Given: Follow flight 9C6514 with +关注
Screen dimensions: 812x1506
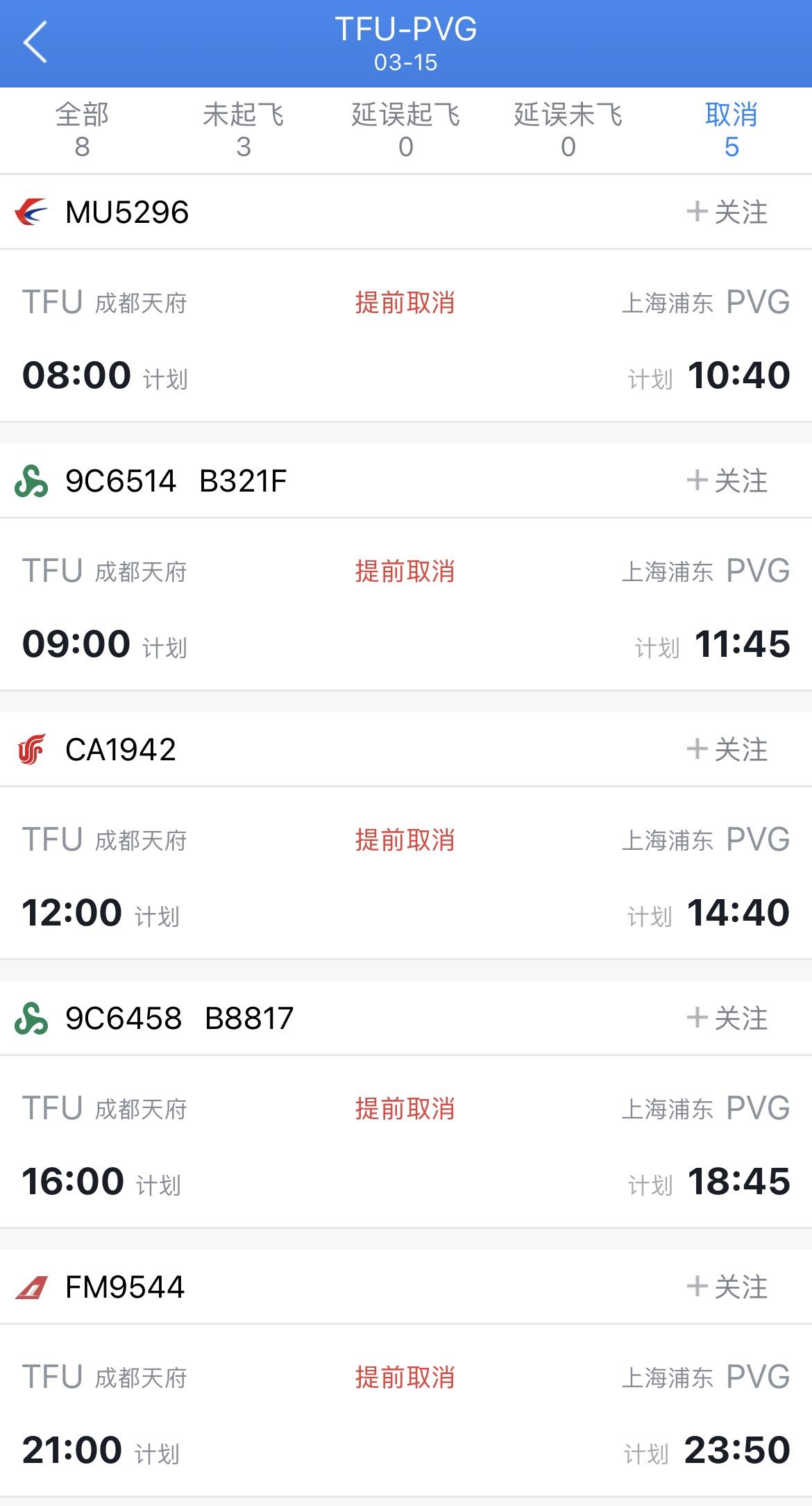Looking at the screenshot, I should point(727,481).
